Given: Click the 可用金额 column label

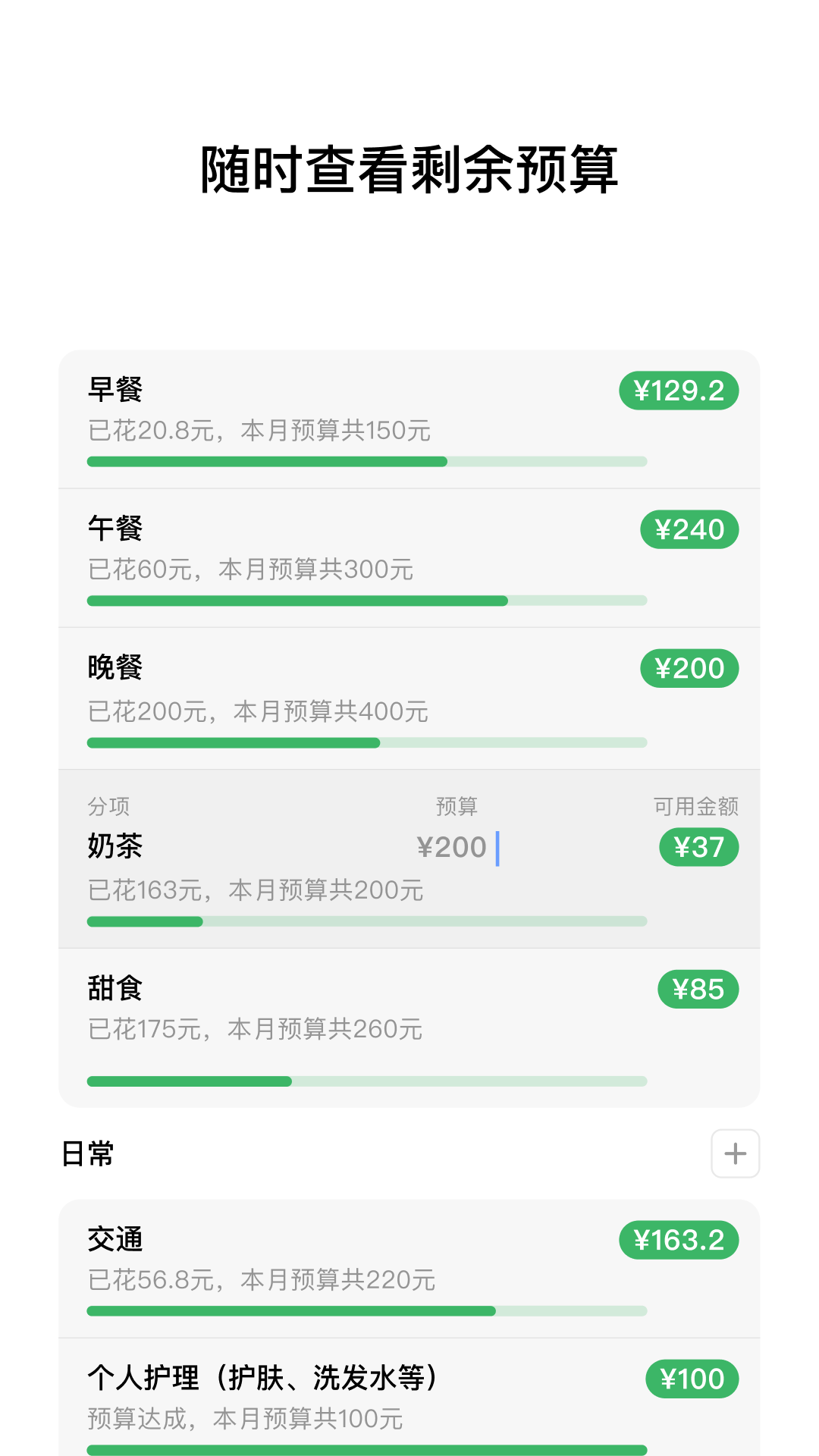Looking at the screenshot, I should (x=698, y=806).
